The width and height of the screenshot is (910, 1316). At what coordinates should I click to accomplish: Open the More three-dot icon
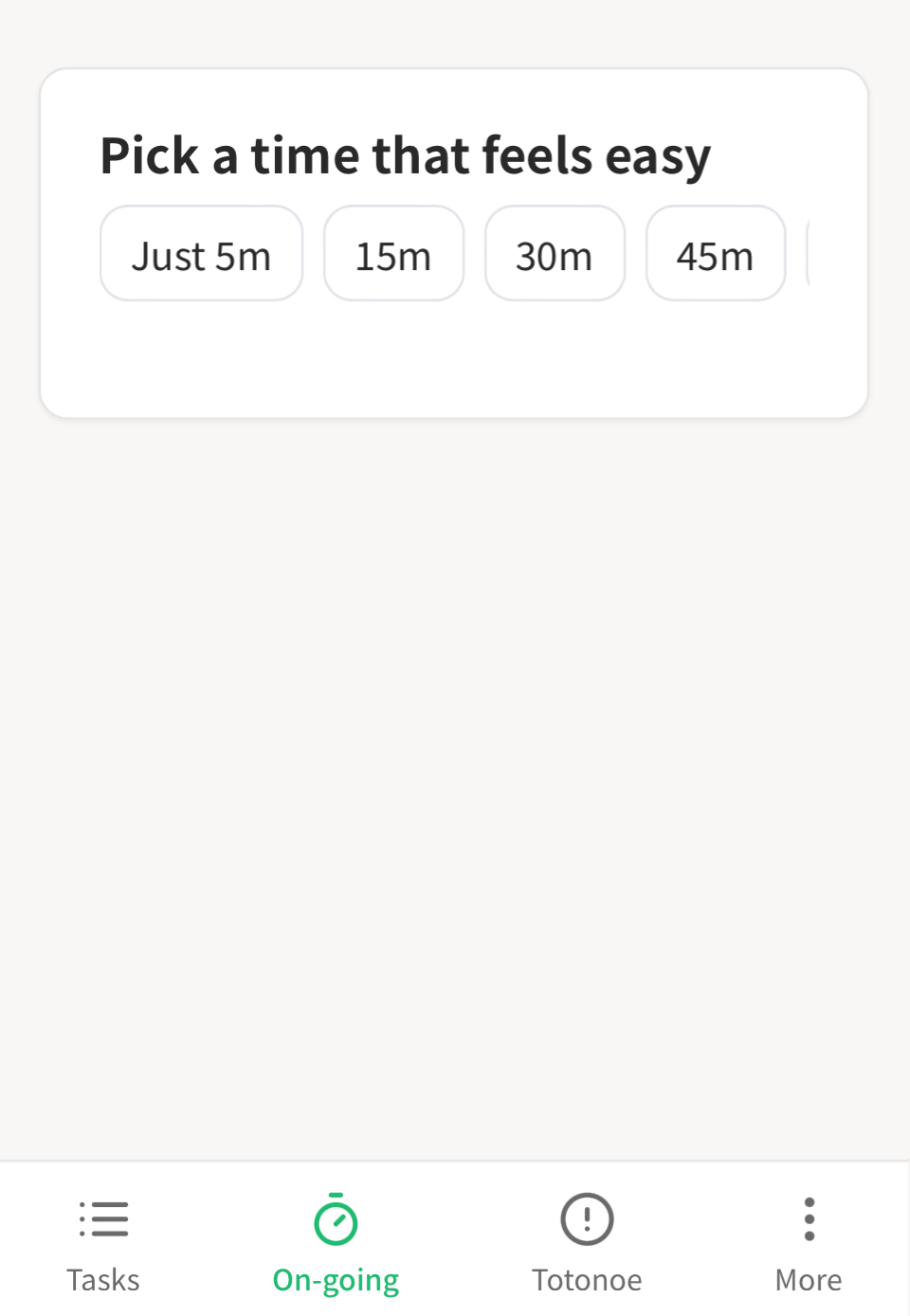pos(809,1218)
